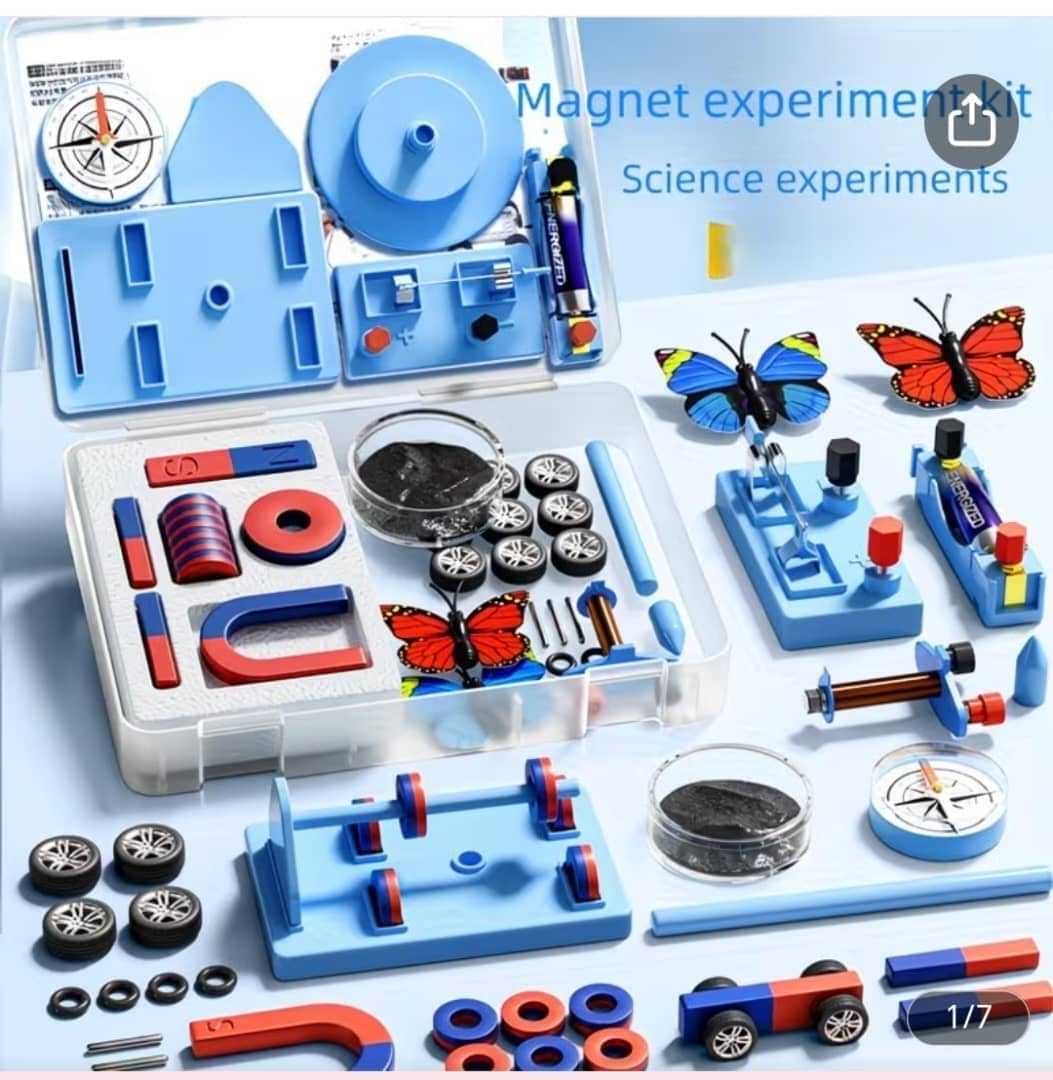Open the magnet kit product image fullscreen

point(526,560)
